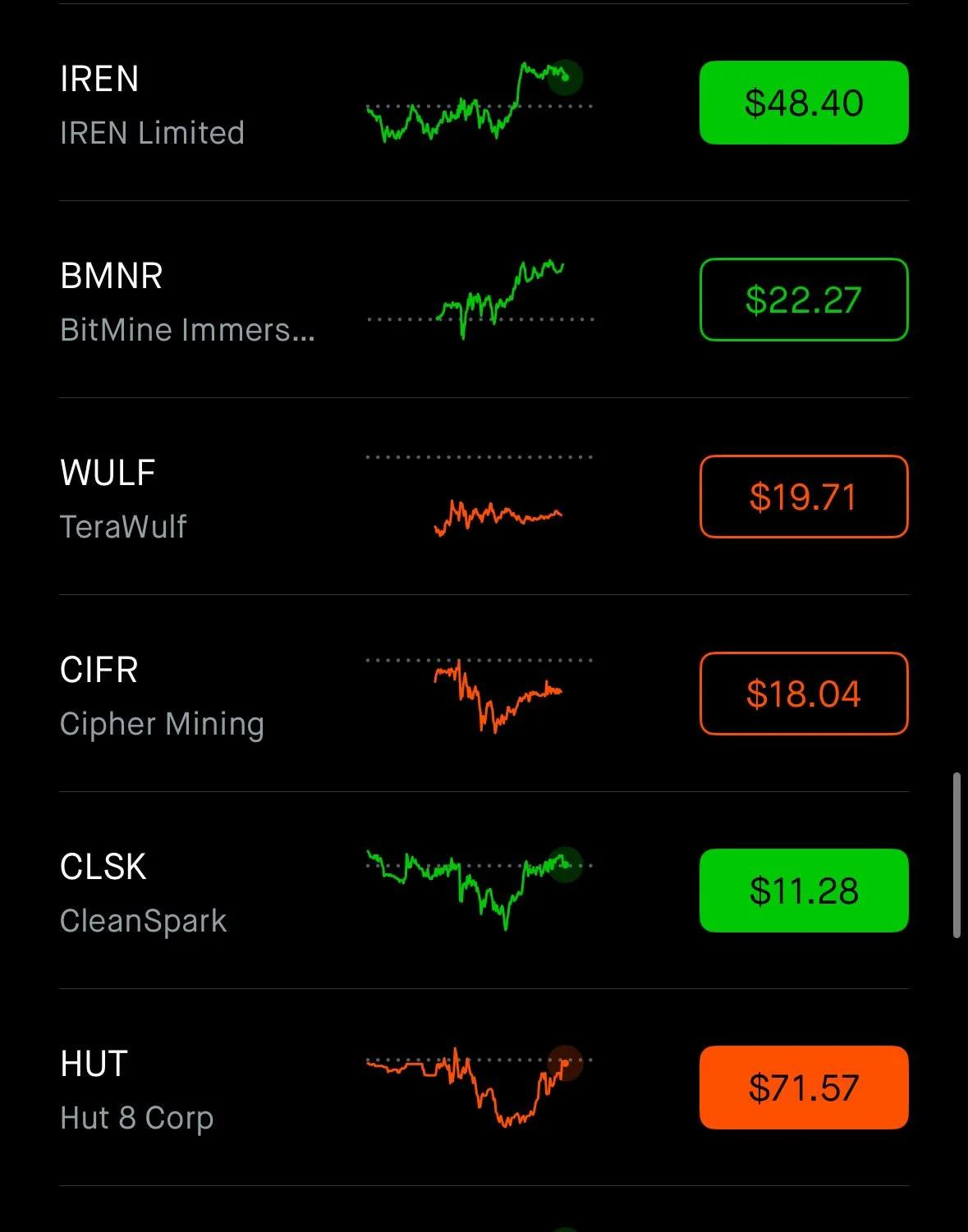Click the $11.28 price button for CLSK
The height and width of the screenshot is (1232, 968).
(803, 891)
